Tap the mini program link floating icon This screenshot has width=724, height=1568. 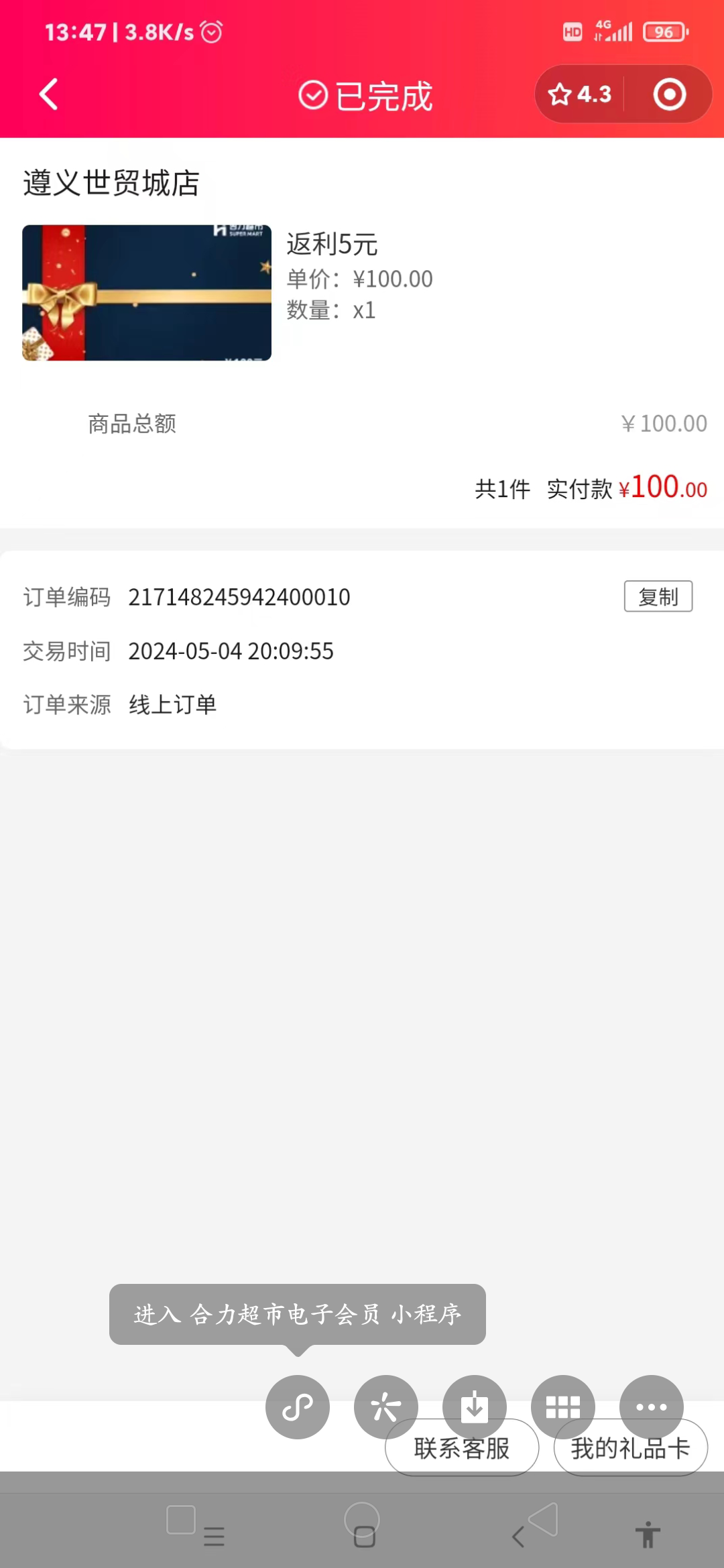298,1407
